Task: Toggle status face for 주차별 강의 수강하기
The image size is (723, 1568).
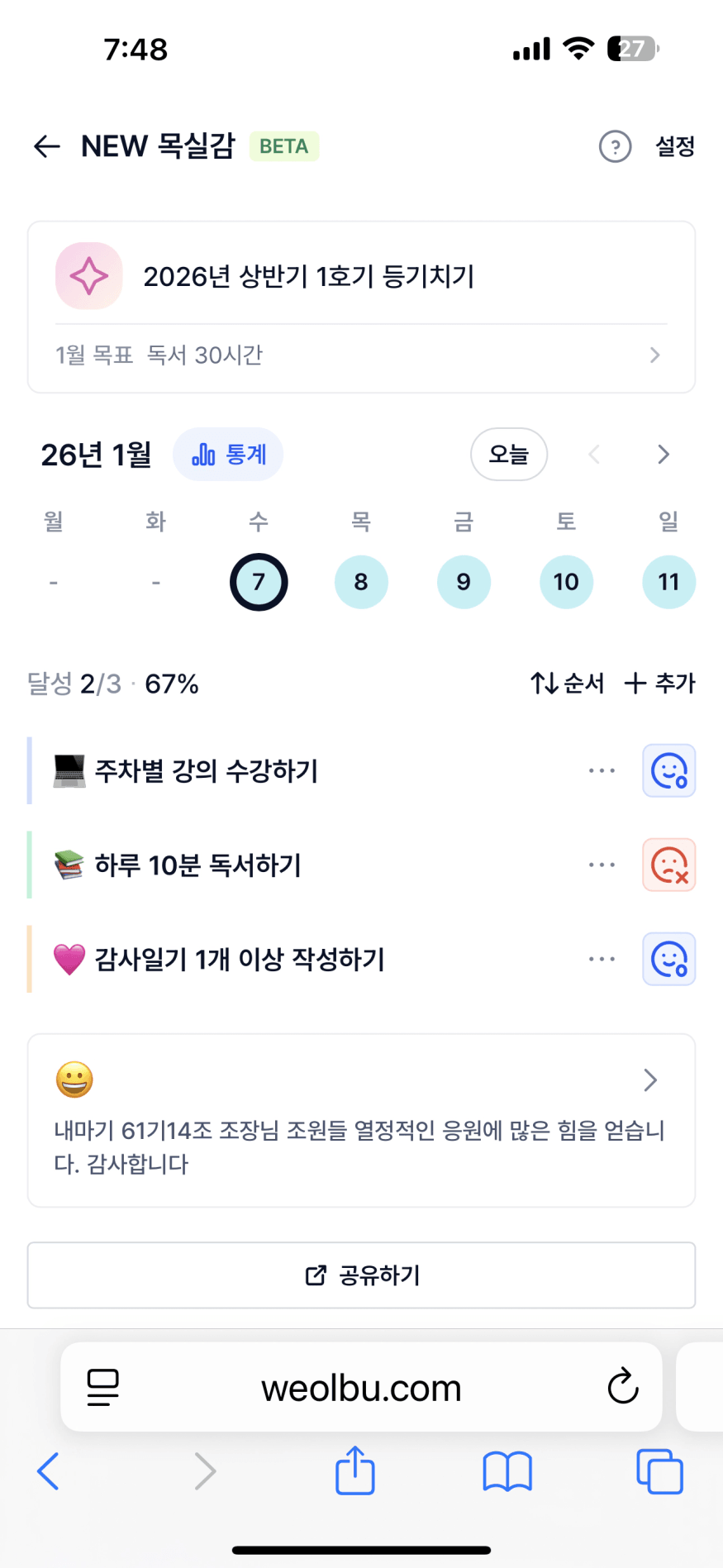Action: (668, 771)
